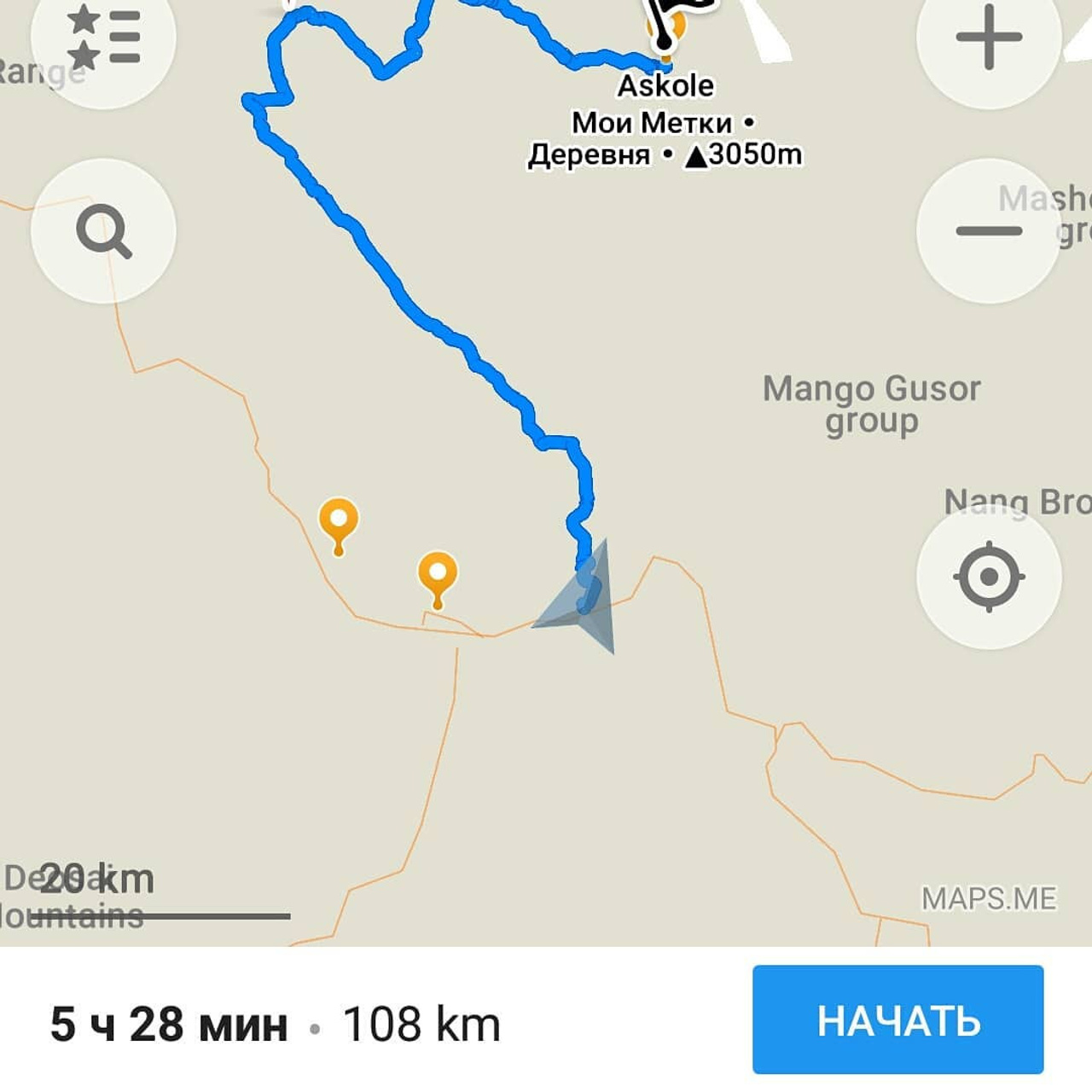Center map on my location
Viewport: 1092px width, 1092px height.
[x=989, y=577]
